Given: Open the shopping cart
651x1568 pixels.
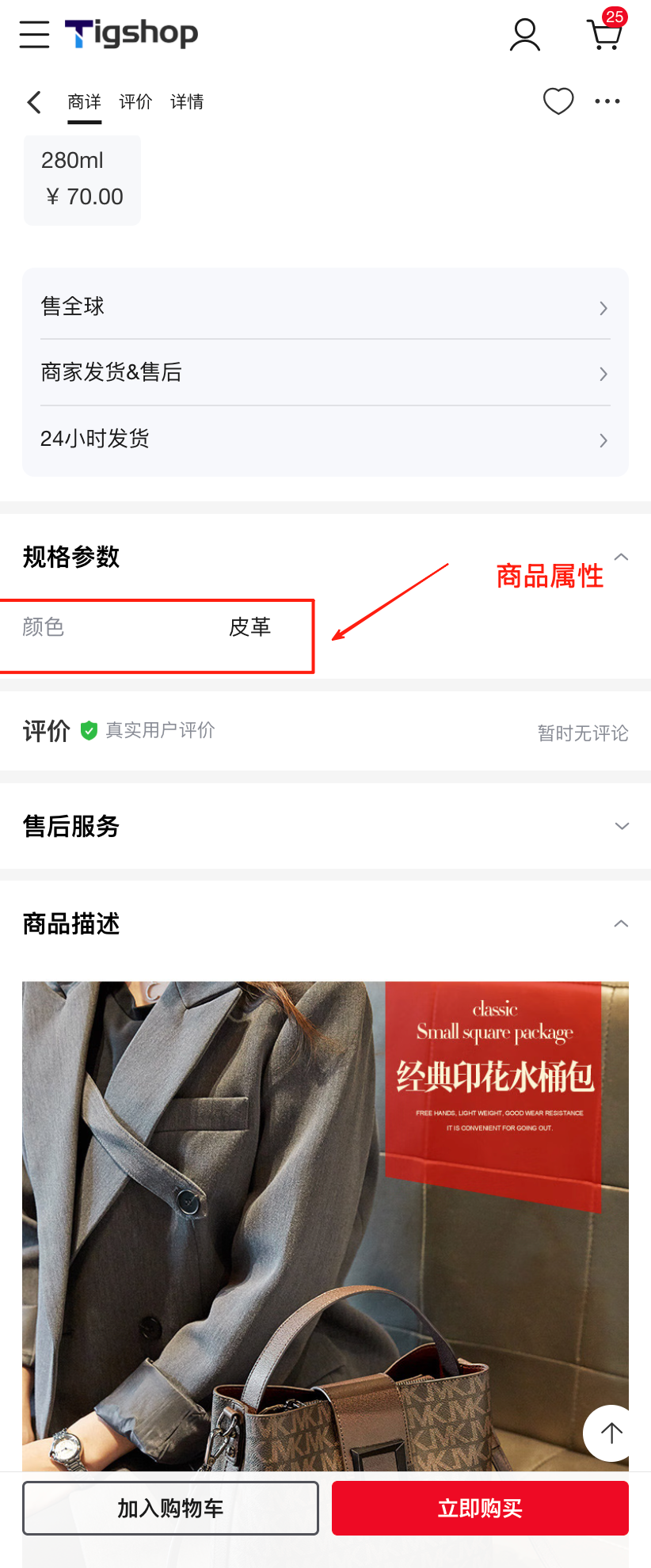Looking at the screenshot, I should (x=605, y=35).
